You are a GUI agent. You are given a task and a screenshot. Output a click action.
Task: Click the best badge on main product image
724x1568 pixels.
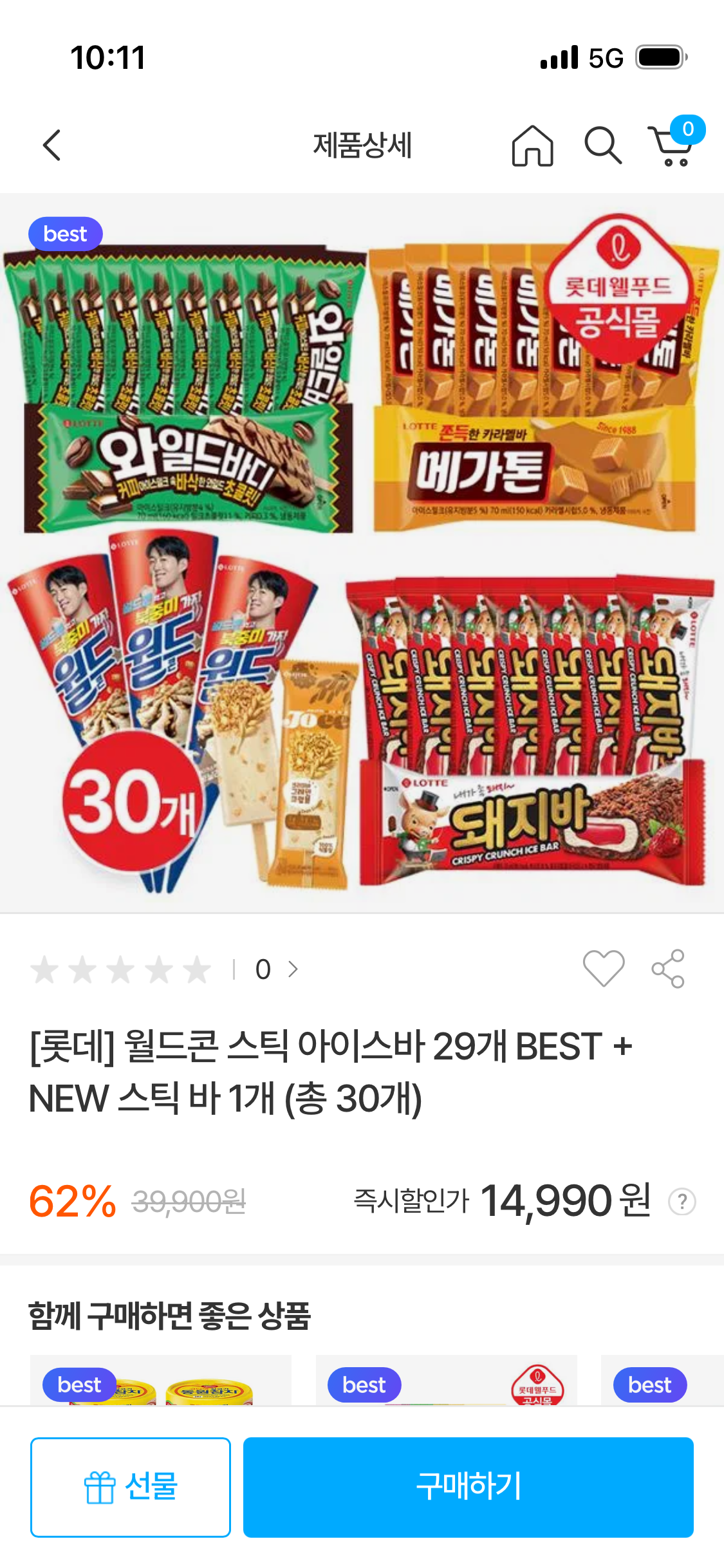(64, 234)
